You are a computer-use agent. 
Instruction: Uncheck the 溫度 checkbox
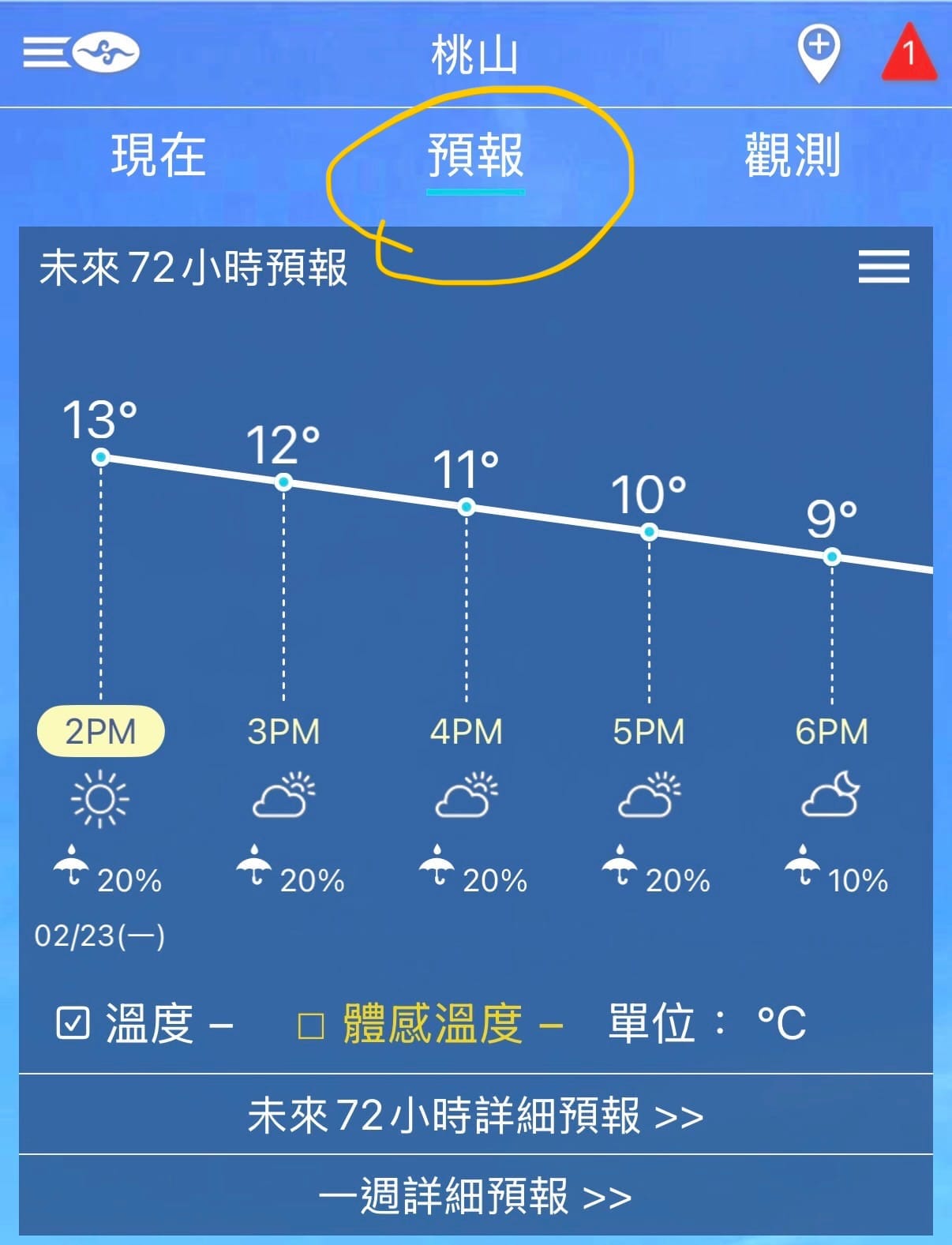click(73, 1023)
